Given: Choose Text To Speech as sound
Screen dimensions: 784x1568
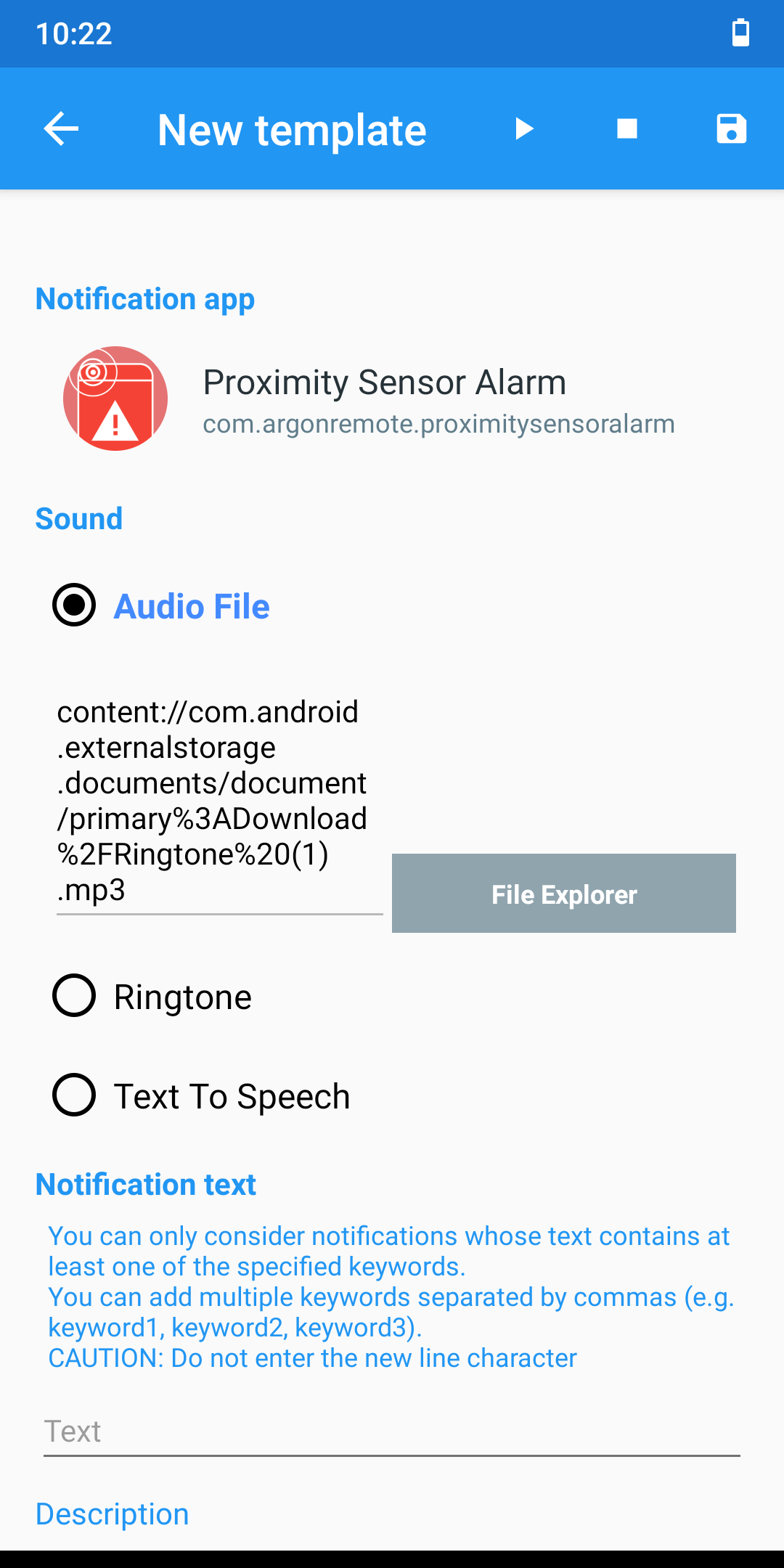Looking at the screenshot, I should 74,1095.
